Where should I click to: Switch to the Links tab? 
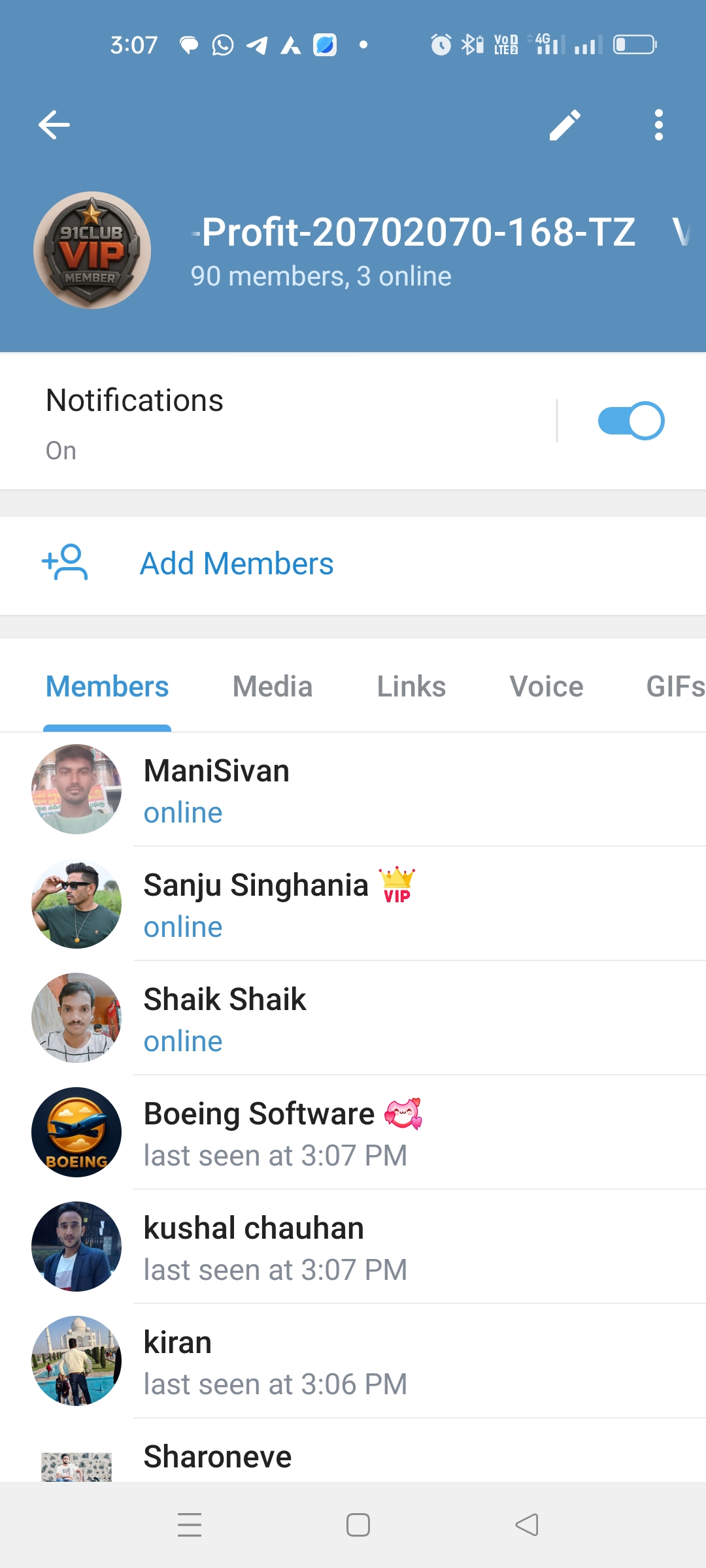pos(411,687)
